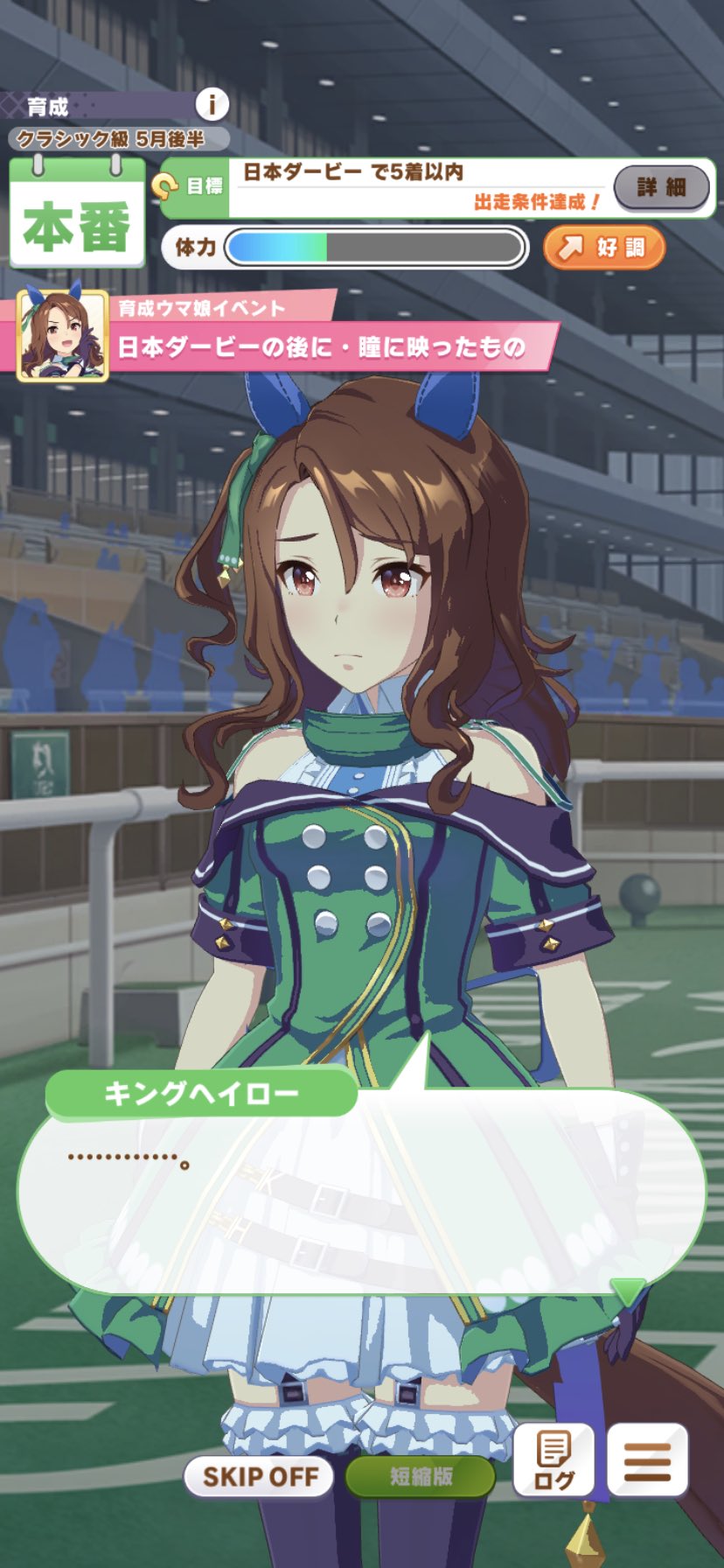Advance King Halo's dialogue via green arrow

point(627,1291)
